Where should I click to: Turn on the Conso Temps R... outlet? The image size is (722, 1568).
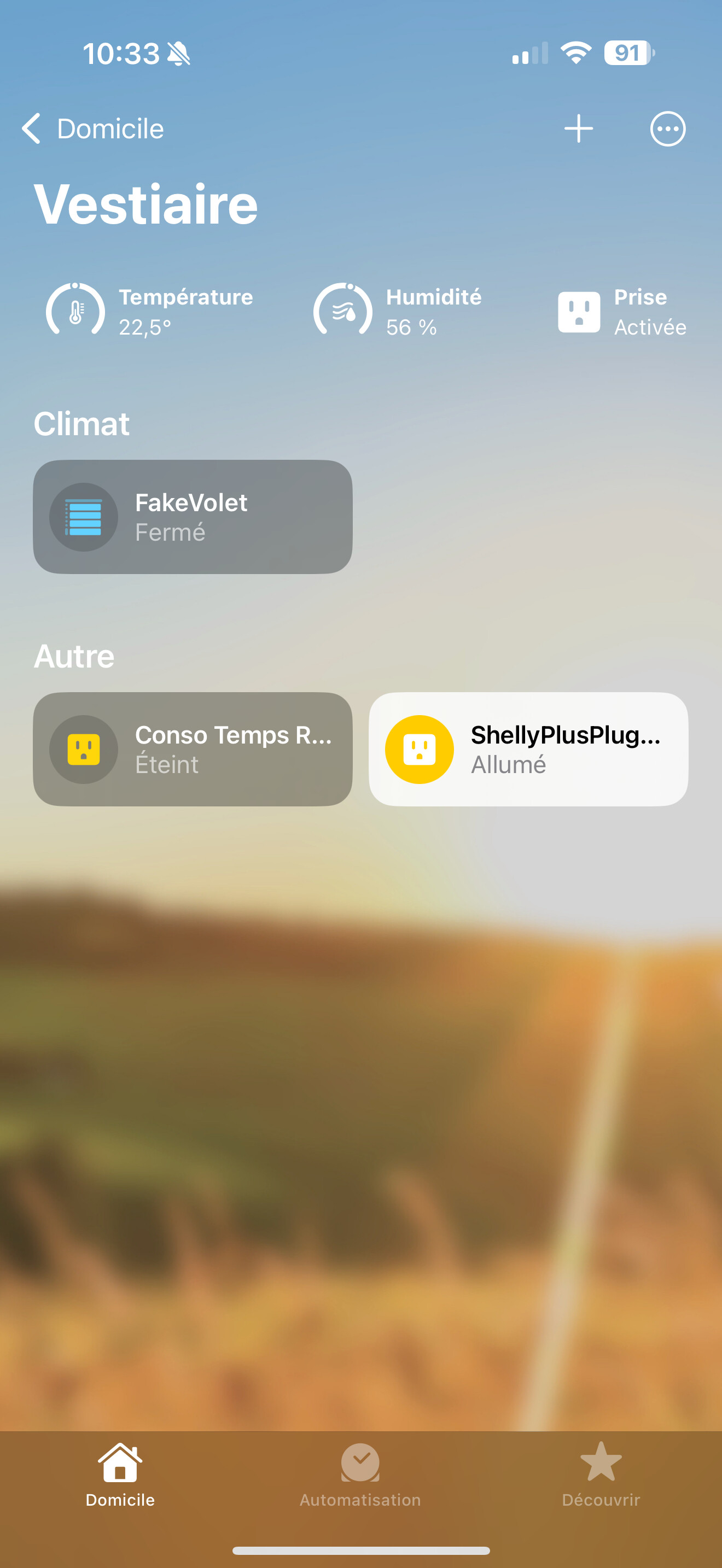84,750
